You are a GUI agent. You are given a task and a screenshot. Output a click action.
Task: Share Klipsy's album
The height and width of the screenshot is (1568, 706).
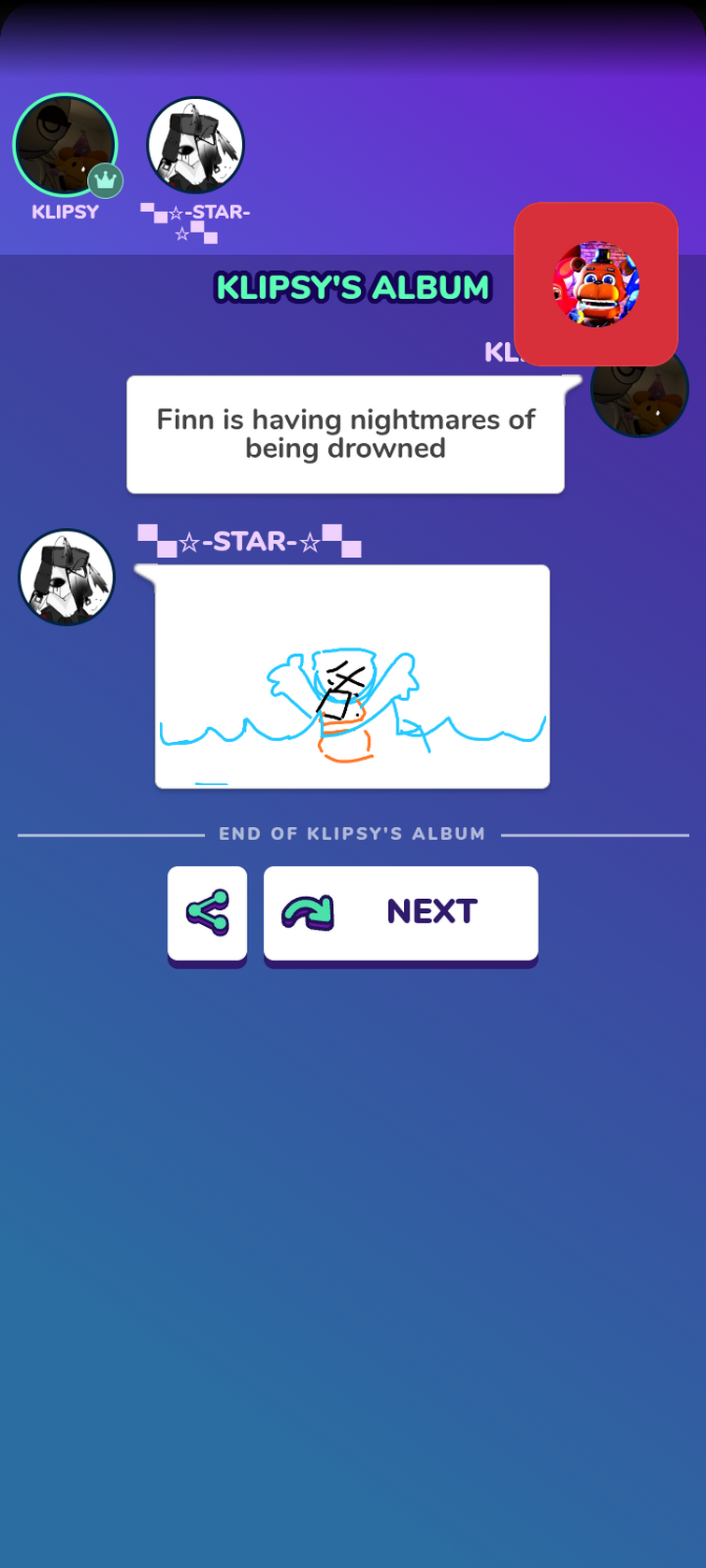pyautogui.click(x=208, y=913)
